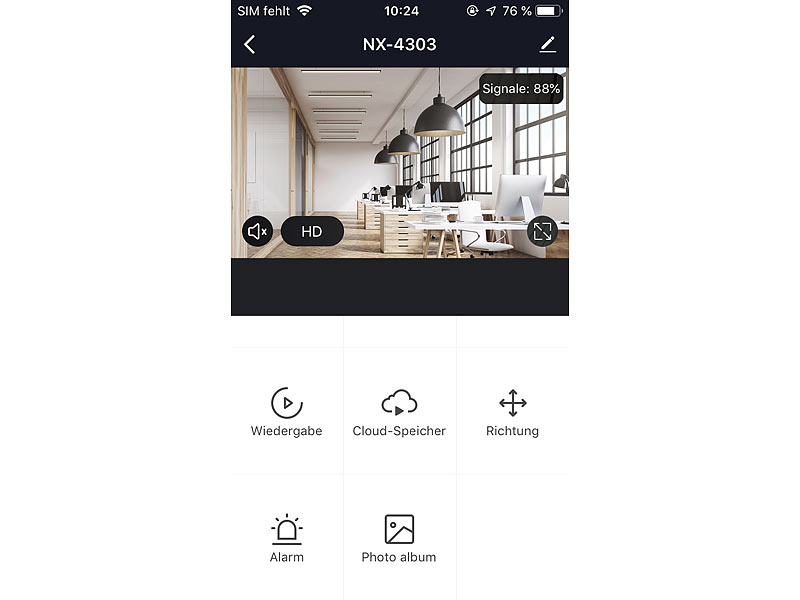Go back from NX-4303 camera view
This screenshot has height=600, width=800.
point(250,44)
